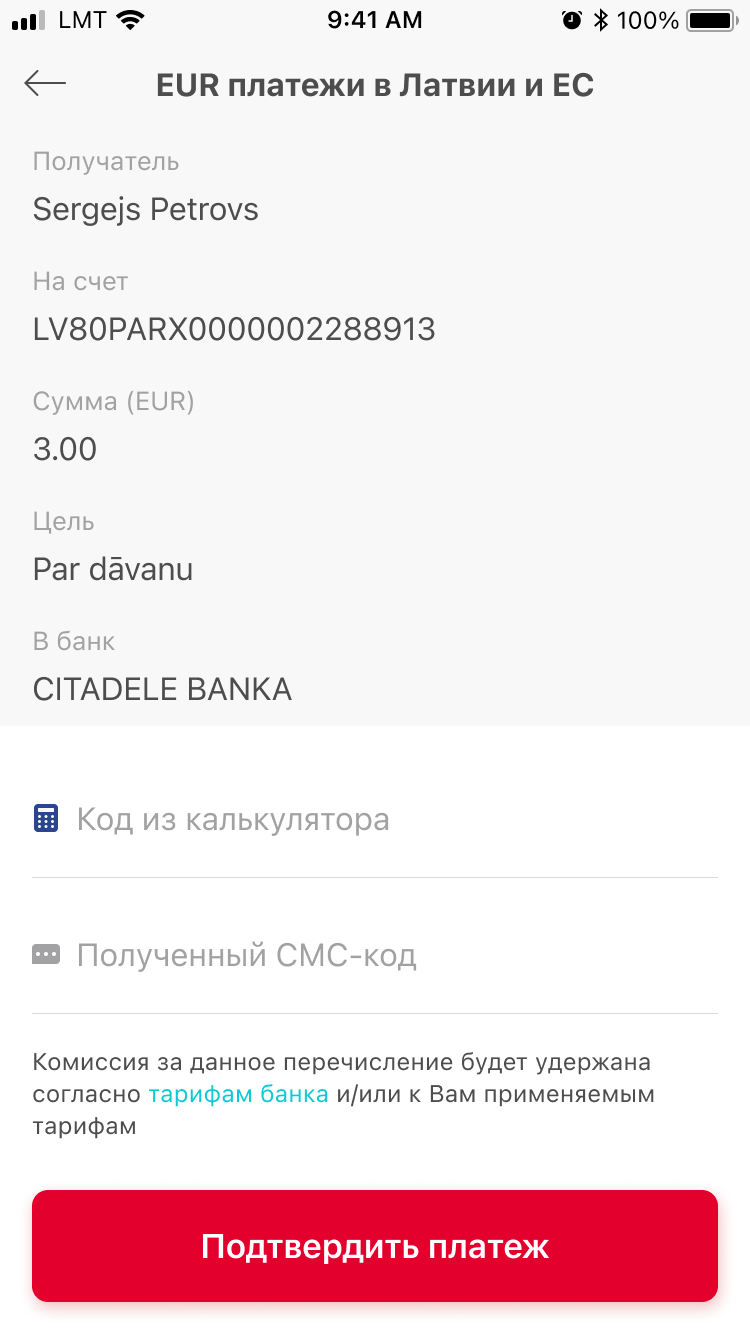Screen dimensions: 750x1334
Task: Tap the Код из калькулятора field
Action: coord(375,820)
